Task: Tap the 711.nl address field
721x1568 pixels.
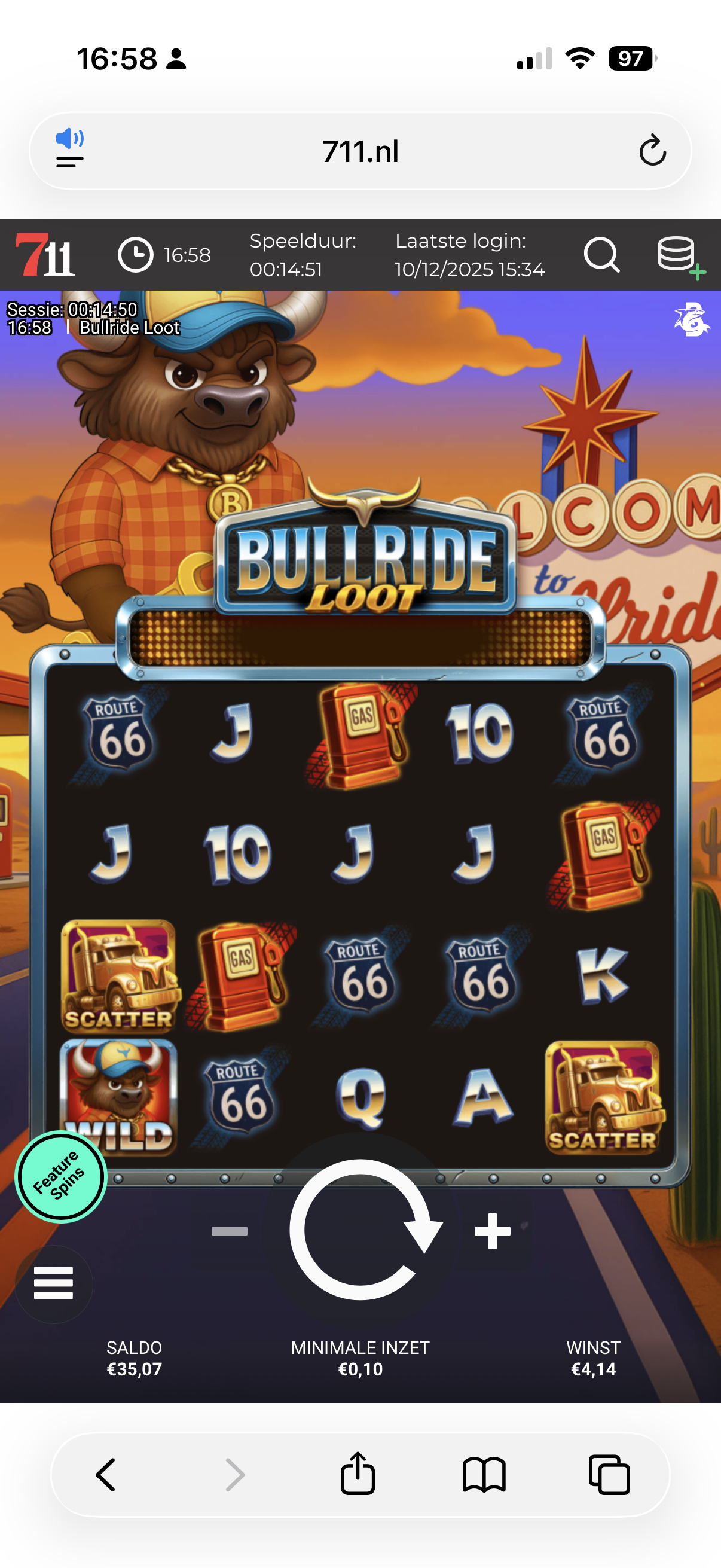Action: (x=360, y=151)
